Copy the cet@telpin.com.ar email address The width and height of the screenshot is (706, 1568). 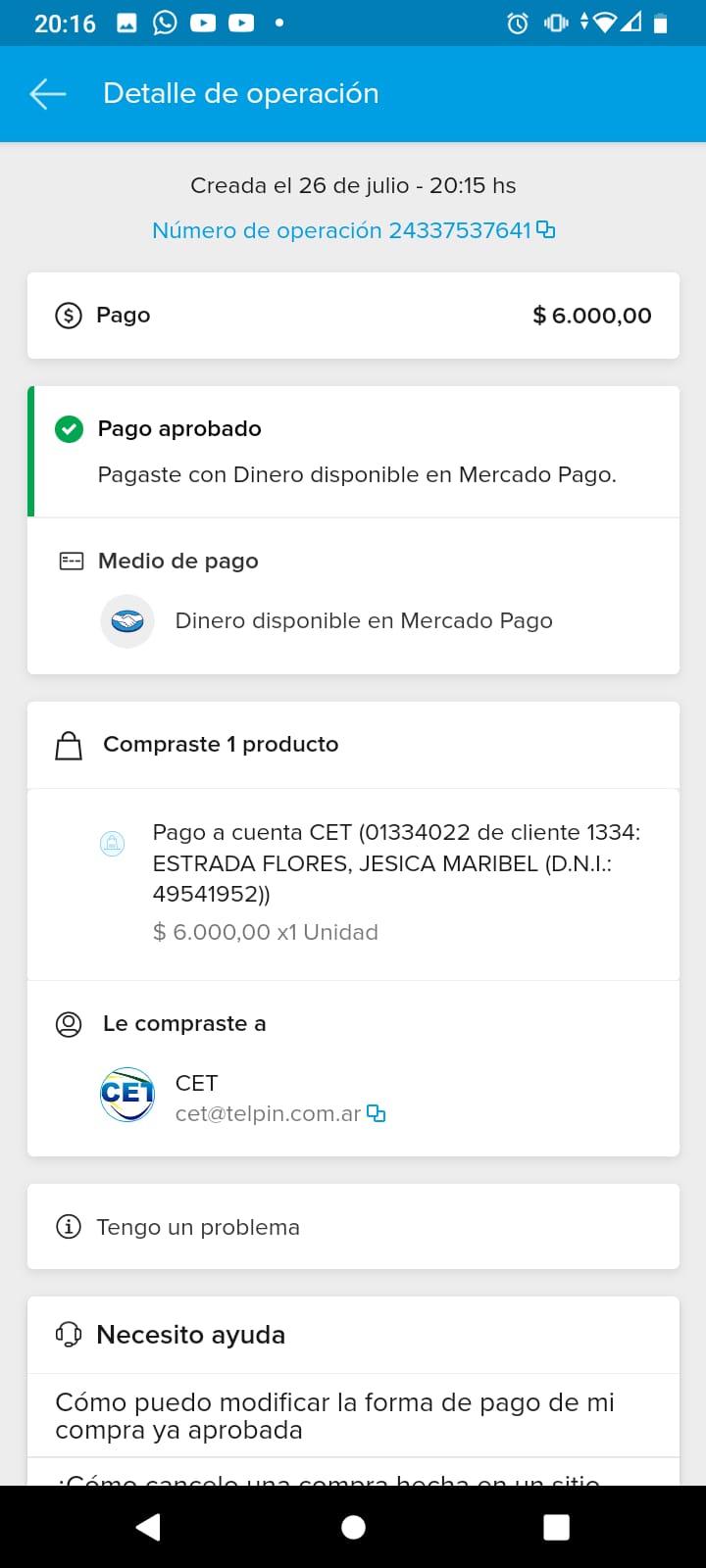pos(377,1114)
